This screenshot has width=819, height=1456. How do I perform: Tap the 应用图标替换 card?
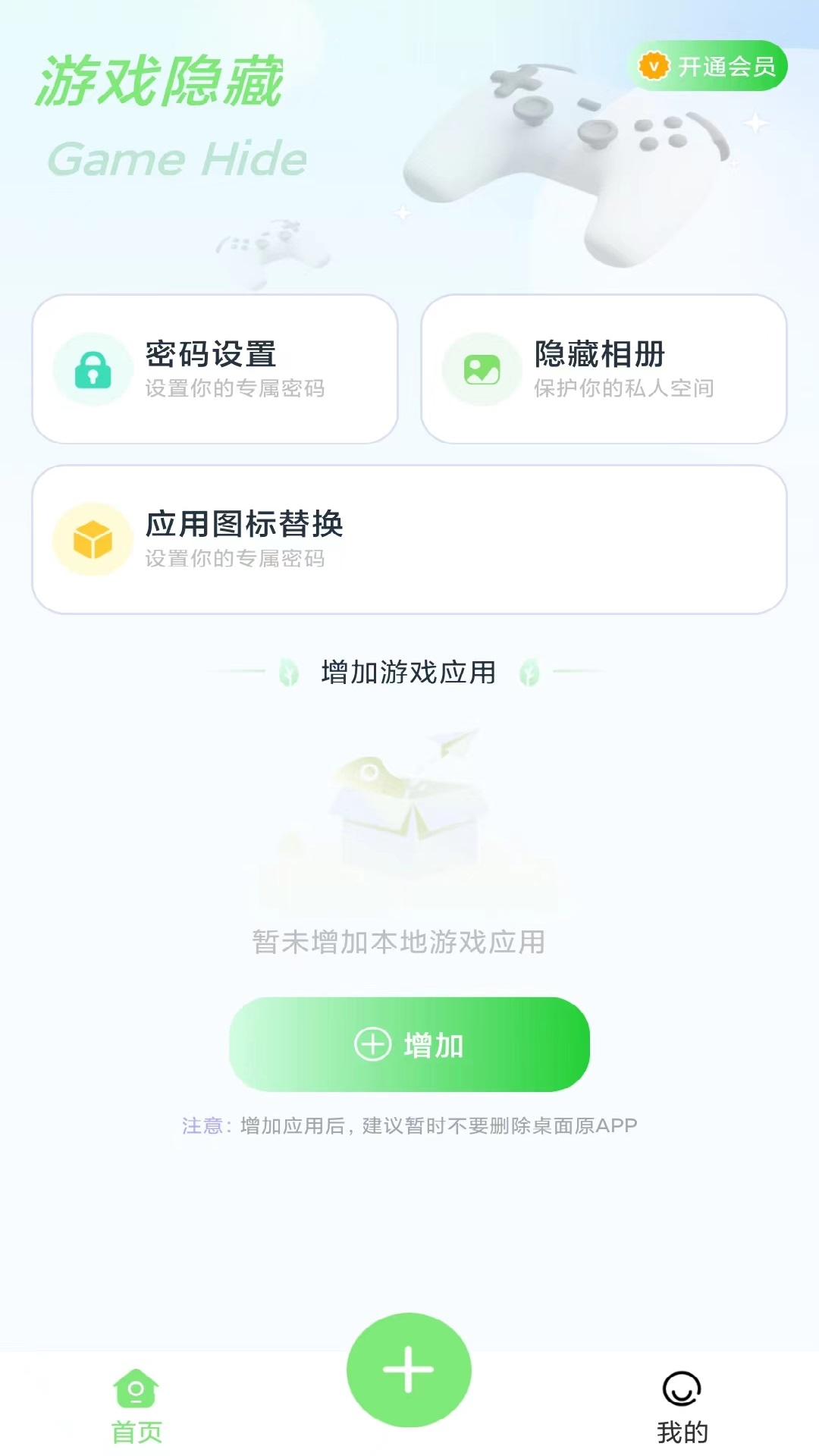click(x=409, y=538)
